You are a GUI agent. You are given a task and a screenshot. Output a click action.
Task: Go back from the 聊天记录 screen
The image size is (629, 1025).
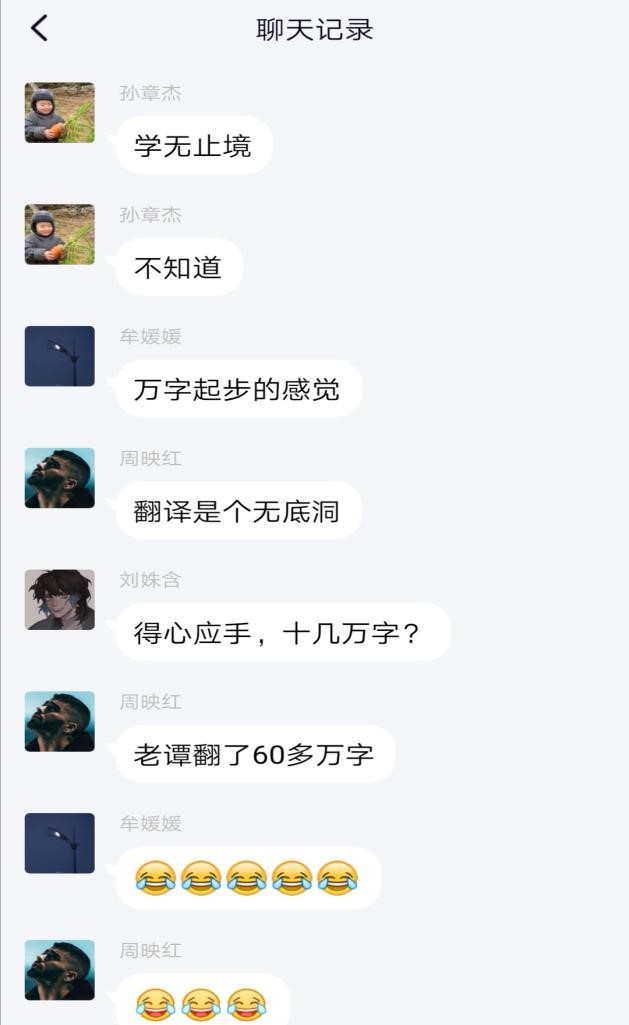[x=40, y=28]
